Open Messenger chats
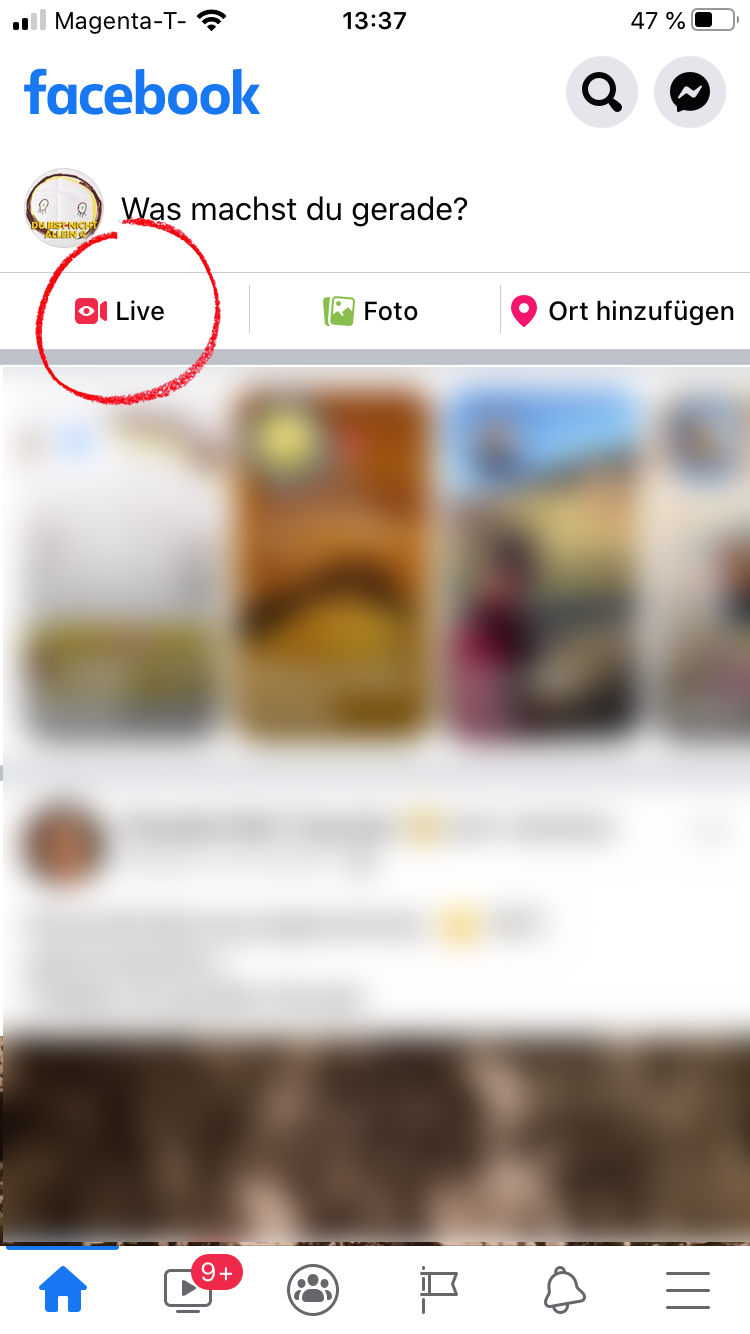This screenshot has height=1334, width=750. point(689,93)
